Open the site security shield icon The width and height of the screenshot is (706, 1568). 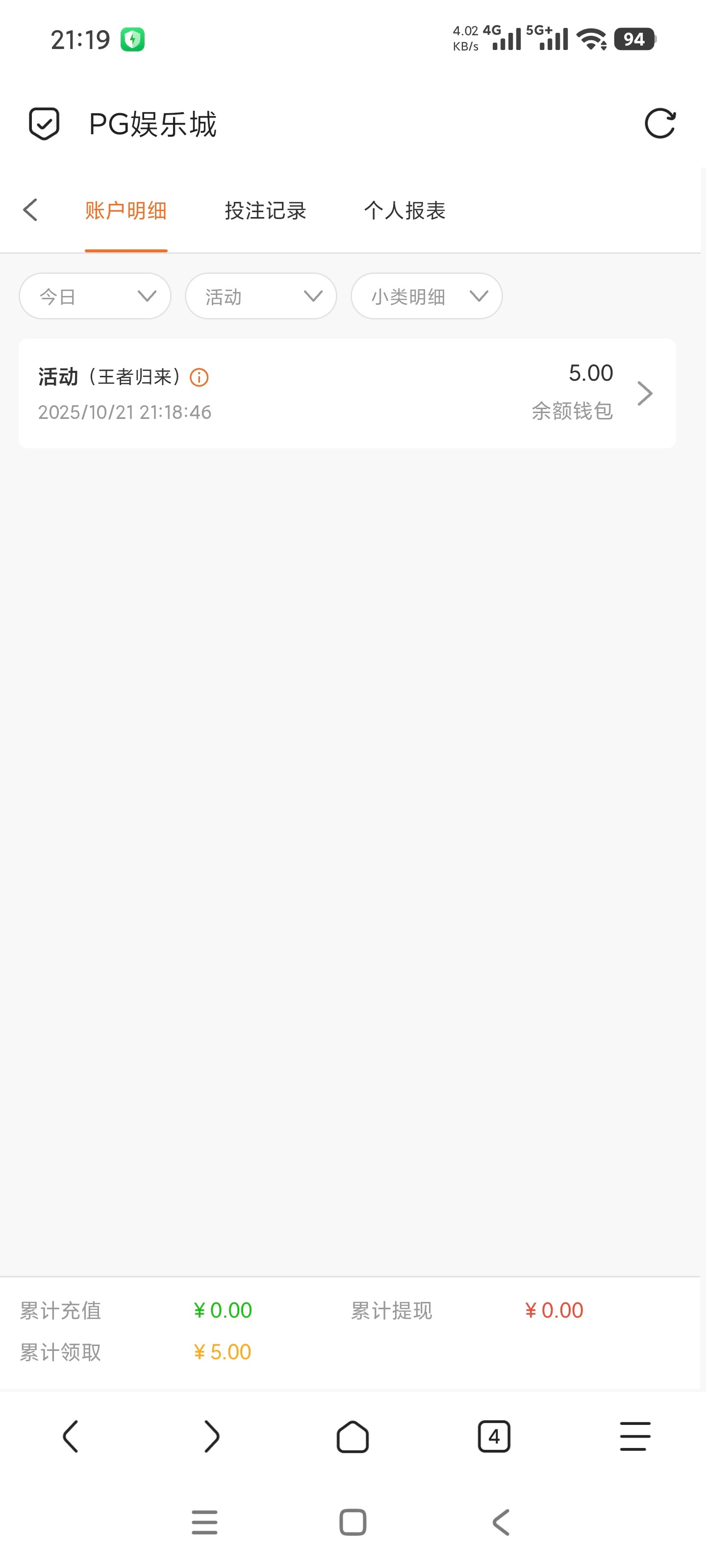(x=44, y=124)
